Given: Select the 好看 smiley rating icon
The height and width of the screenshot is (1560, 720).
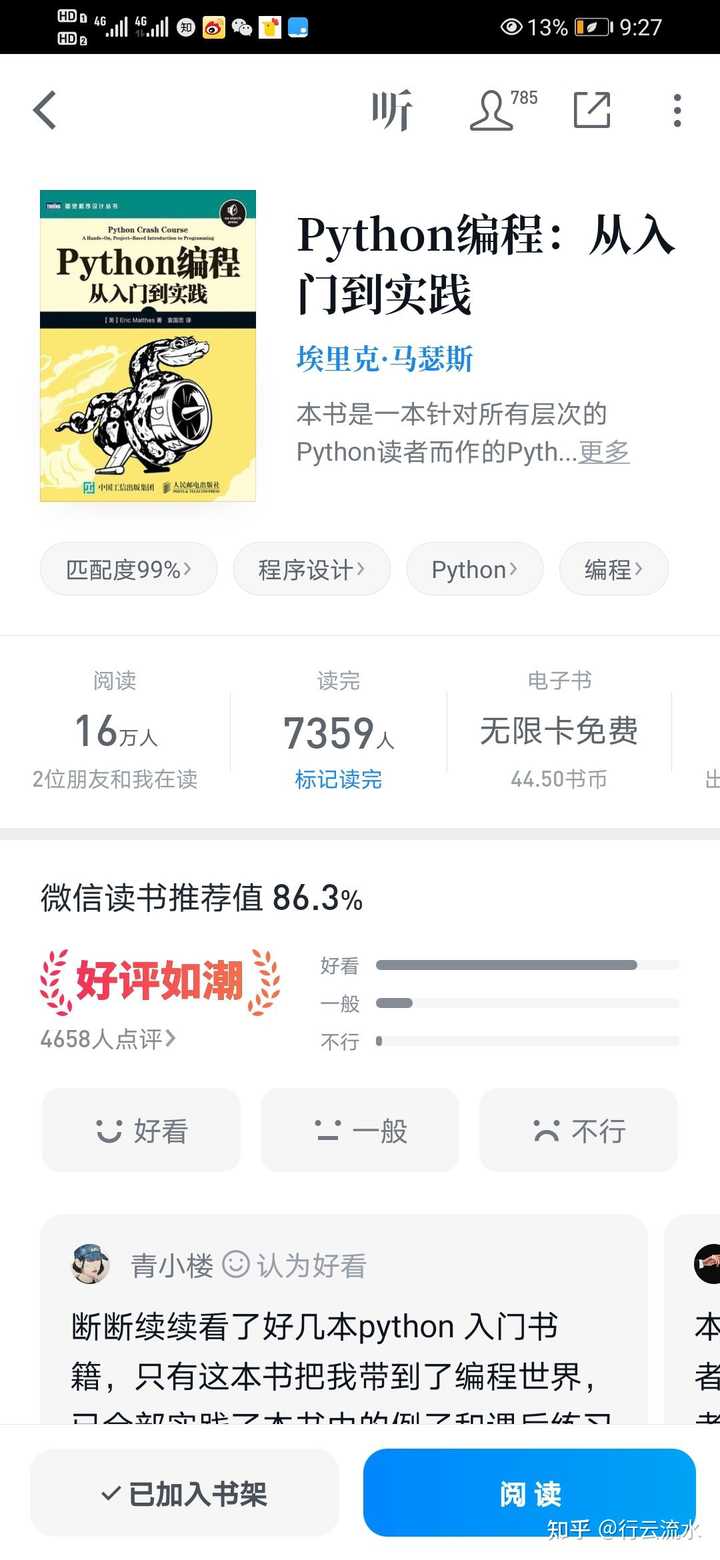Looking at the screenshot, I should (x=140, y=1130).
